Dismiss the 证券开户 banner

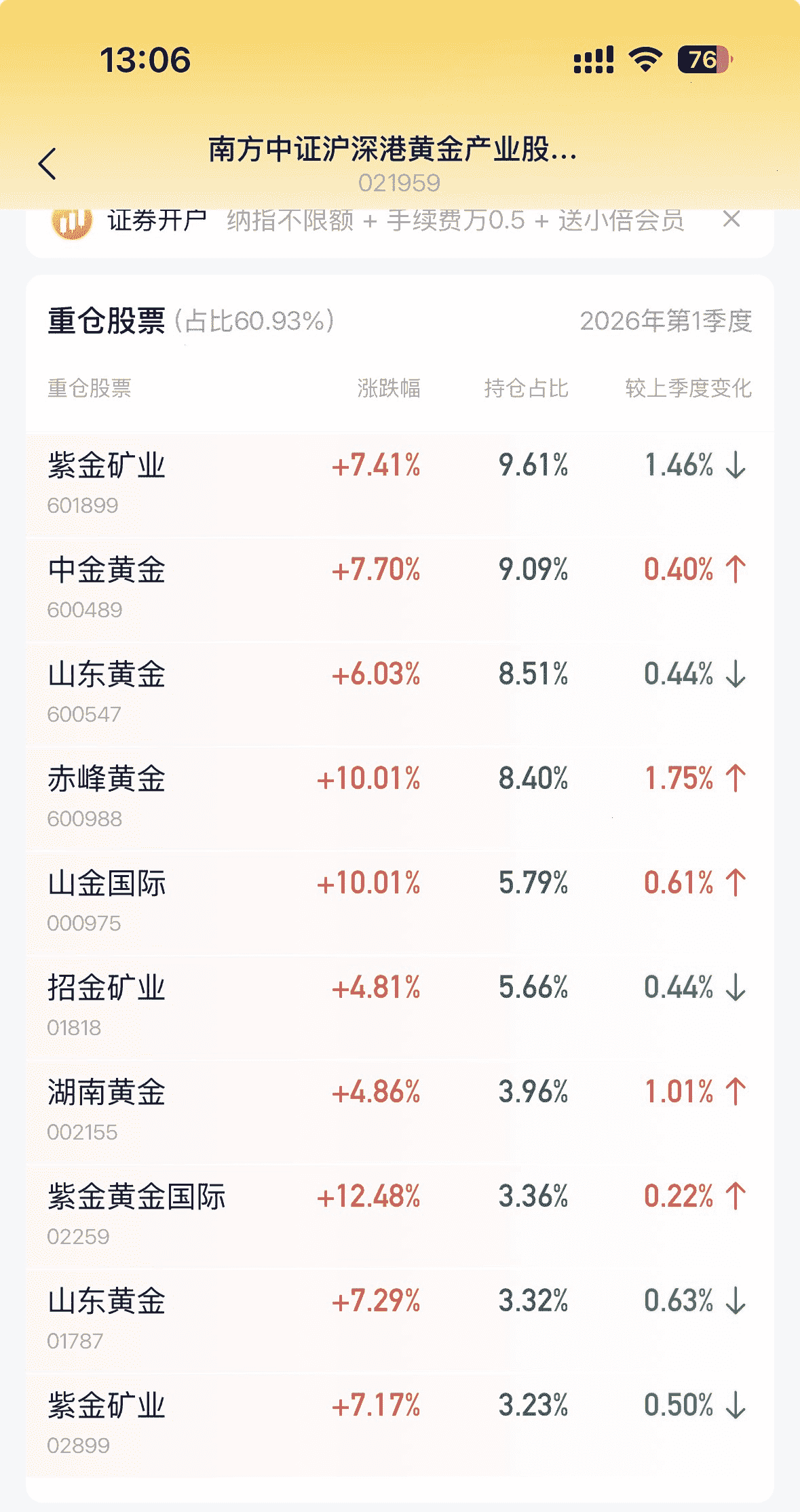tap(731, 219)
